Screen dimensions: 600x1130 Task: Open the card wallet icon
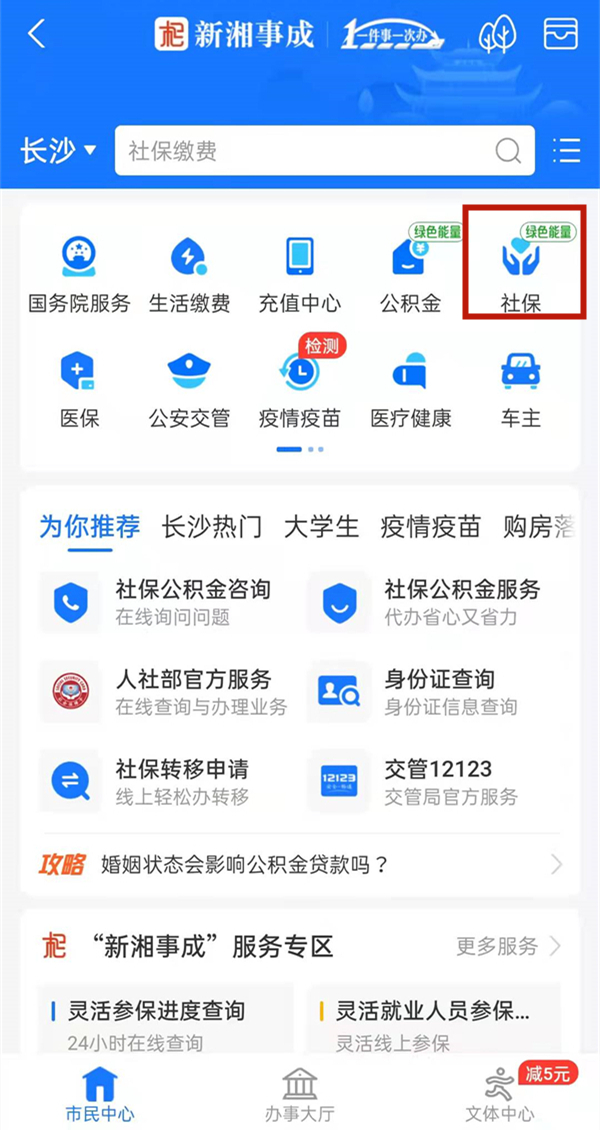coord(561,35)
